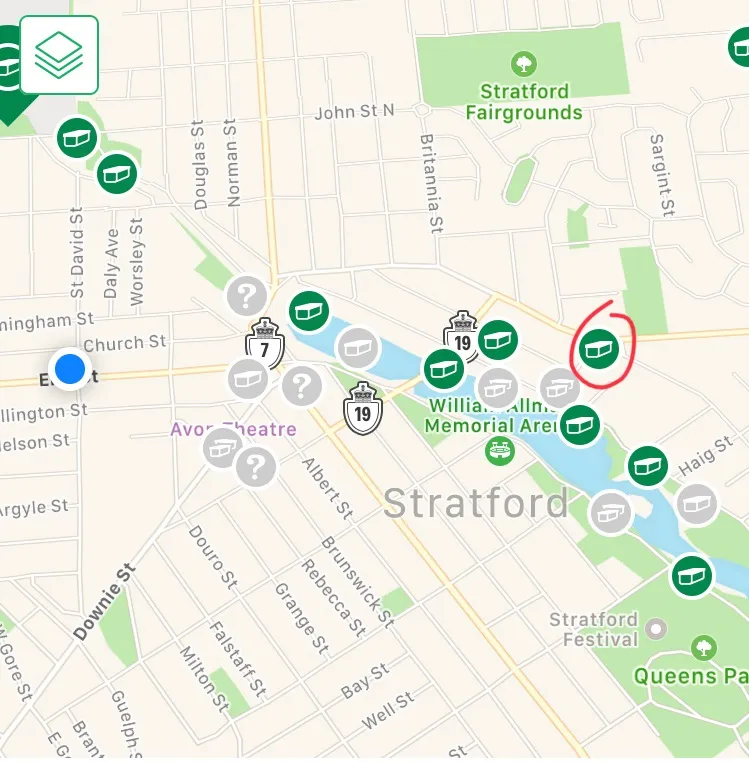Select the green cache marker near Daly Ave

pyautogui.click(x=117, y=174)
